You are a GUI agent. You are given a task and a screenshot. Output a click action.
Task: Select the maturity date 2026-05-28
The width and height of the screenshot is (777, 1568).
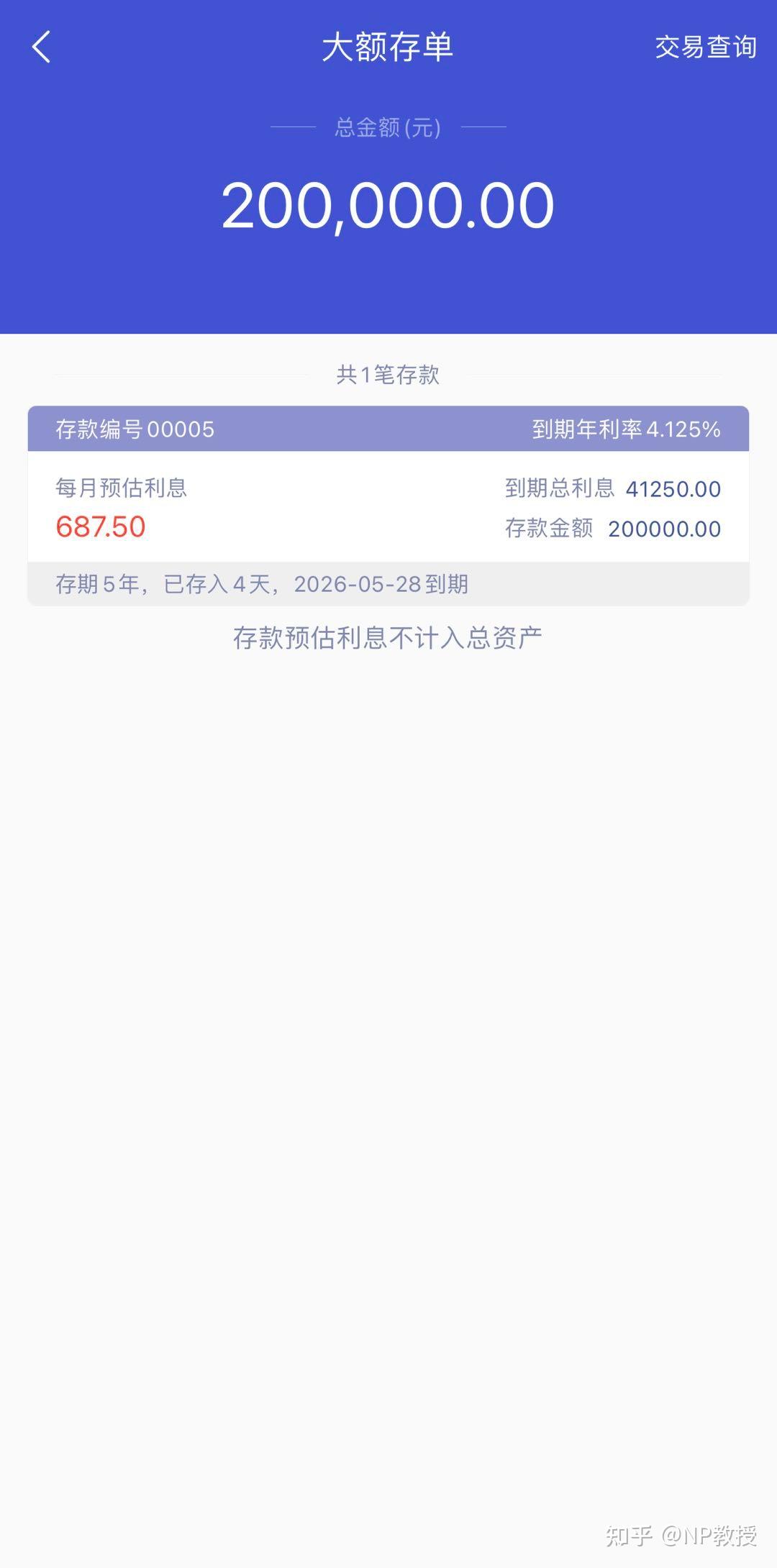point(358,585)
